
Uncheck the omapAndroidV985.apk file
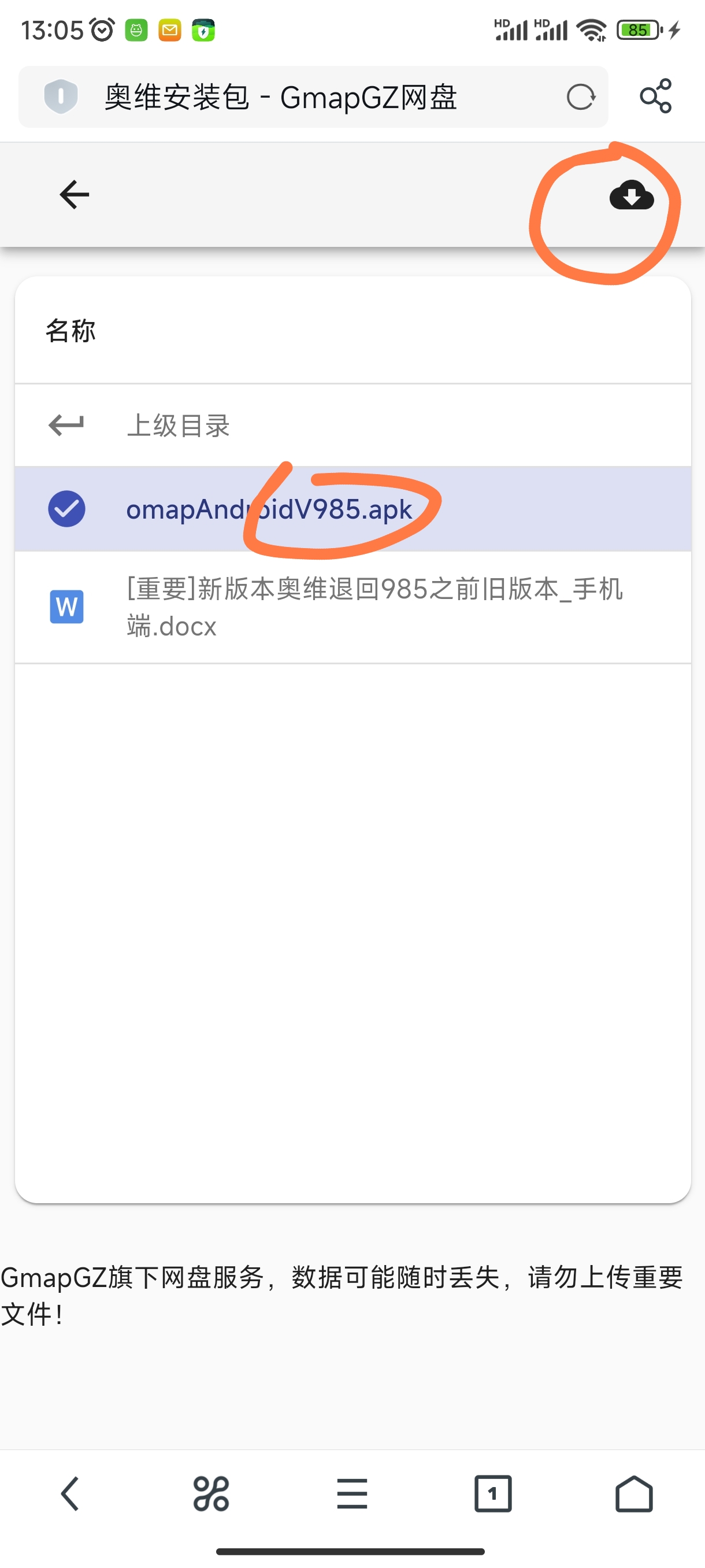click(67, 509)
